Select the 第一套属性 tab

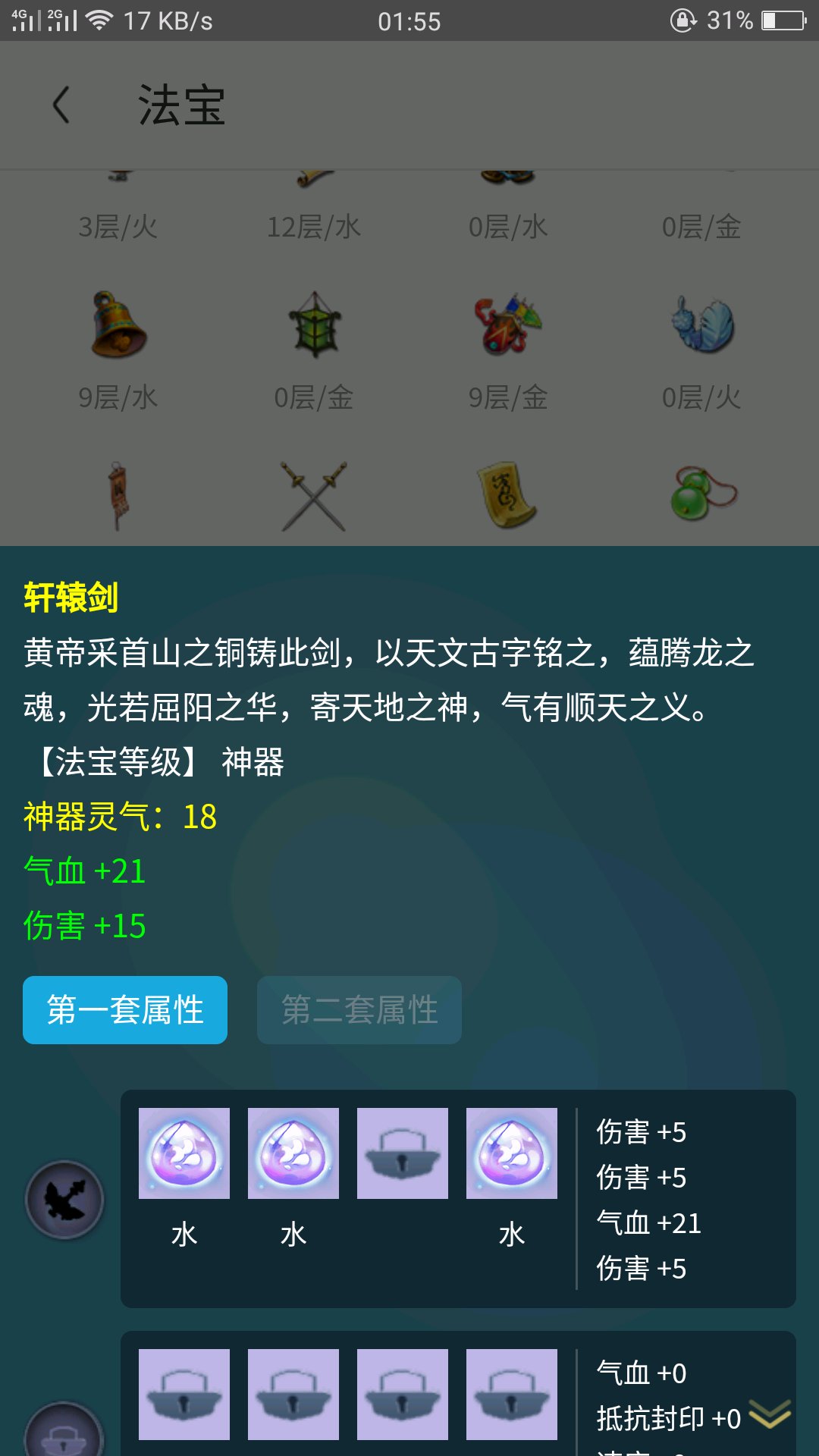click(125, 1010)
